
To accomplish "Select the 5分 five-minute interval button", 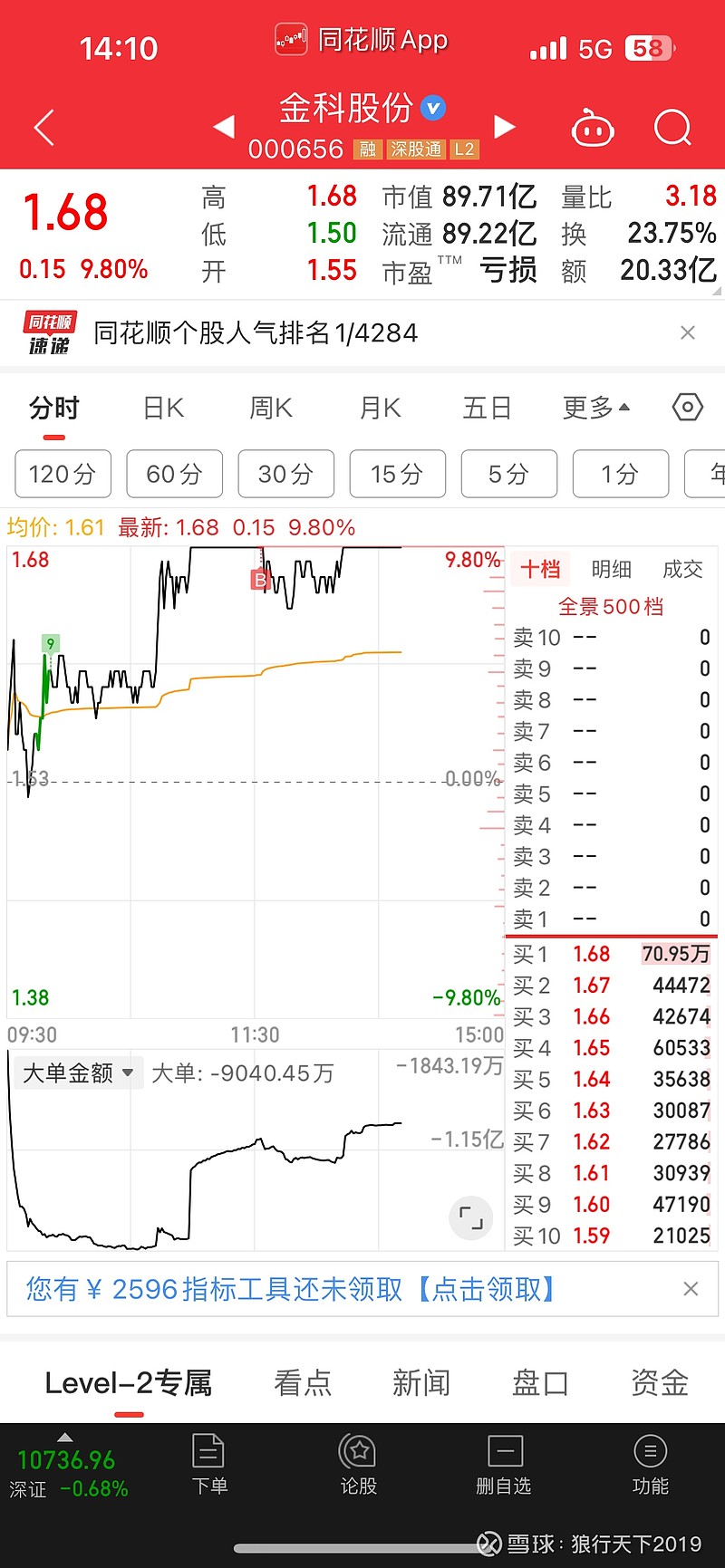I will 508,474.
